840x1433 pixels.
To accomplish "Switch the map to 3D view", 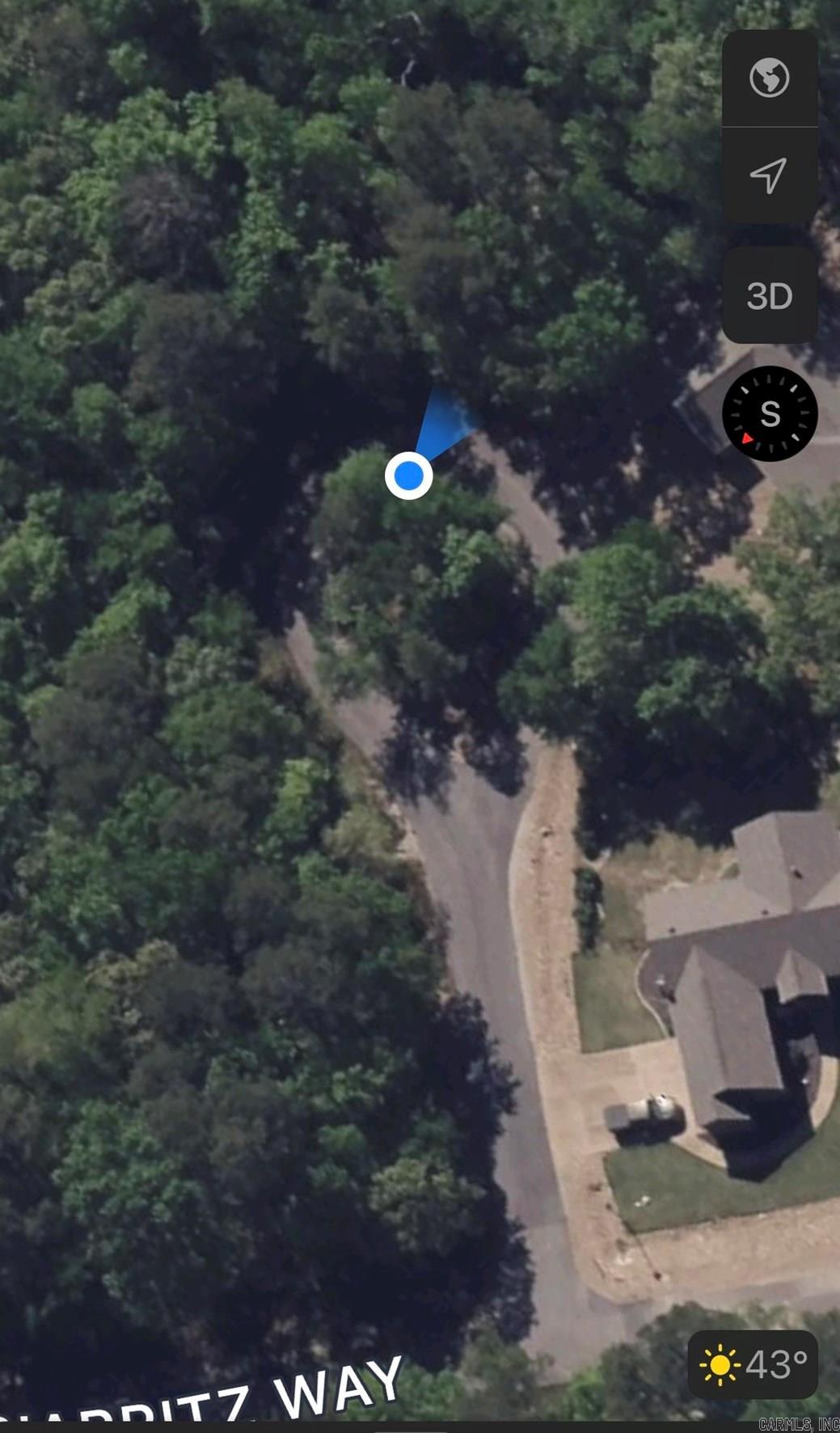I will pos(769,296).
